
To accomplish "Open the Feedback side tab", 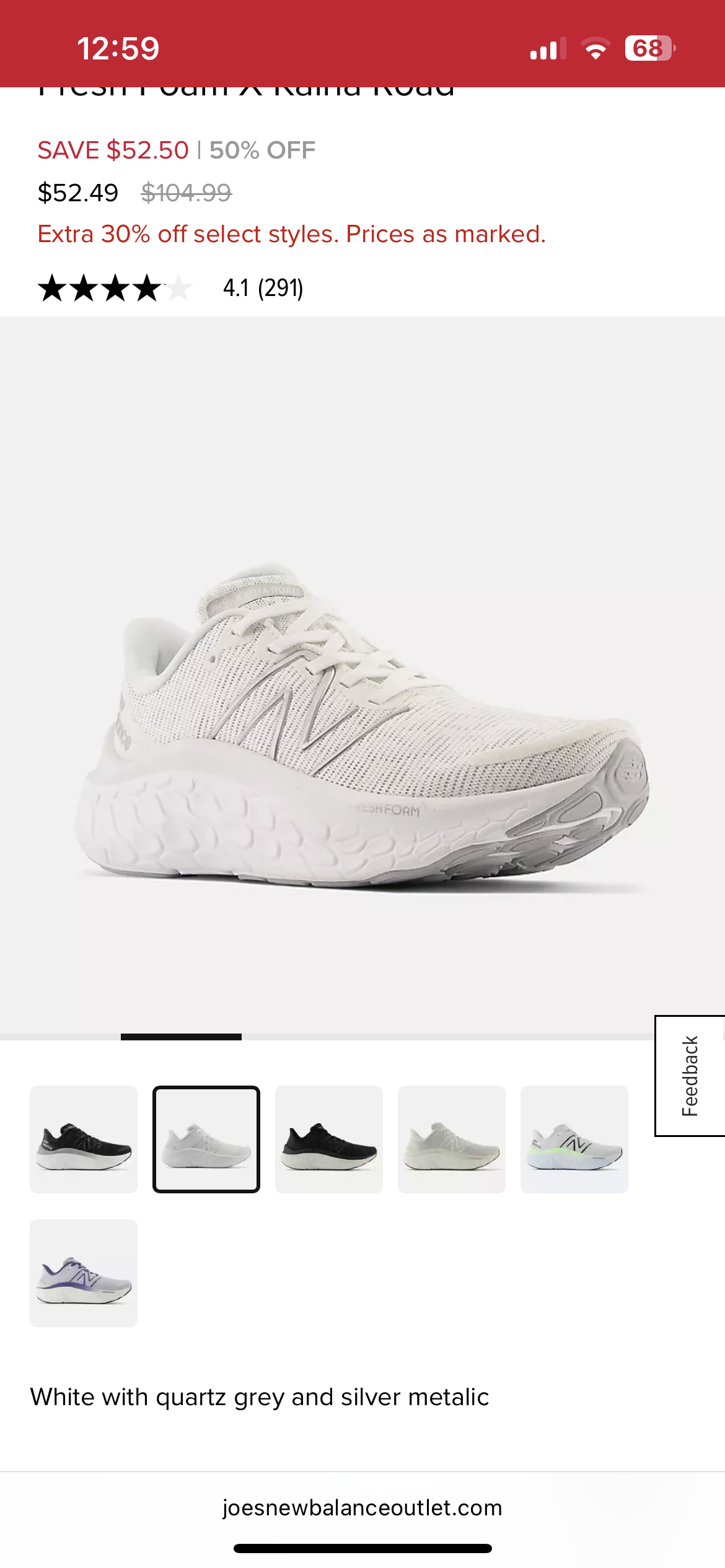I will tap(690, 1076).
